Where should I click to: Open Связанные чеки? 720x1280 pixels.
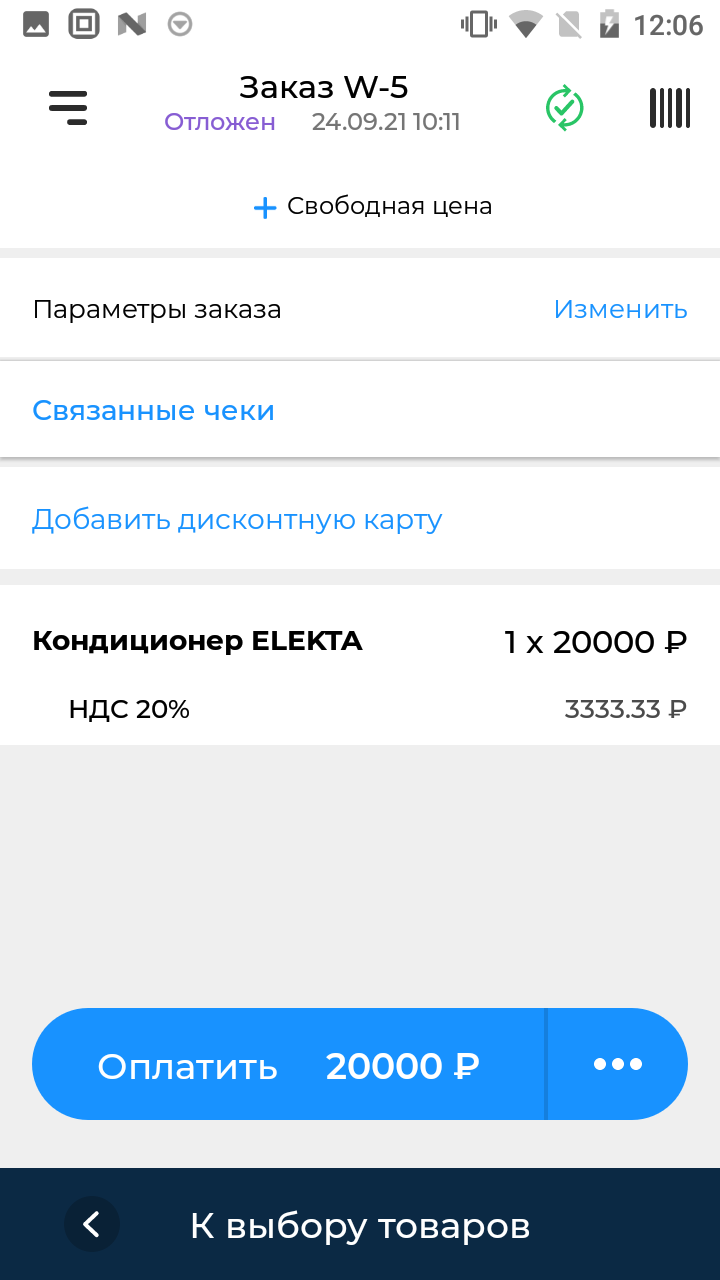point(153,411)
